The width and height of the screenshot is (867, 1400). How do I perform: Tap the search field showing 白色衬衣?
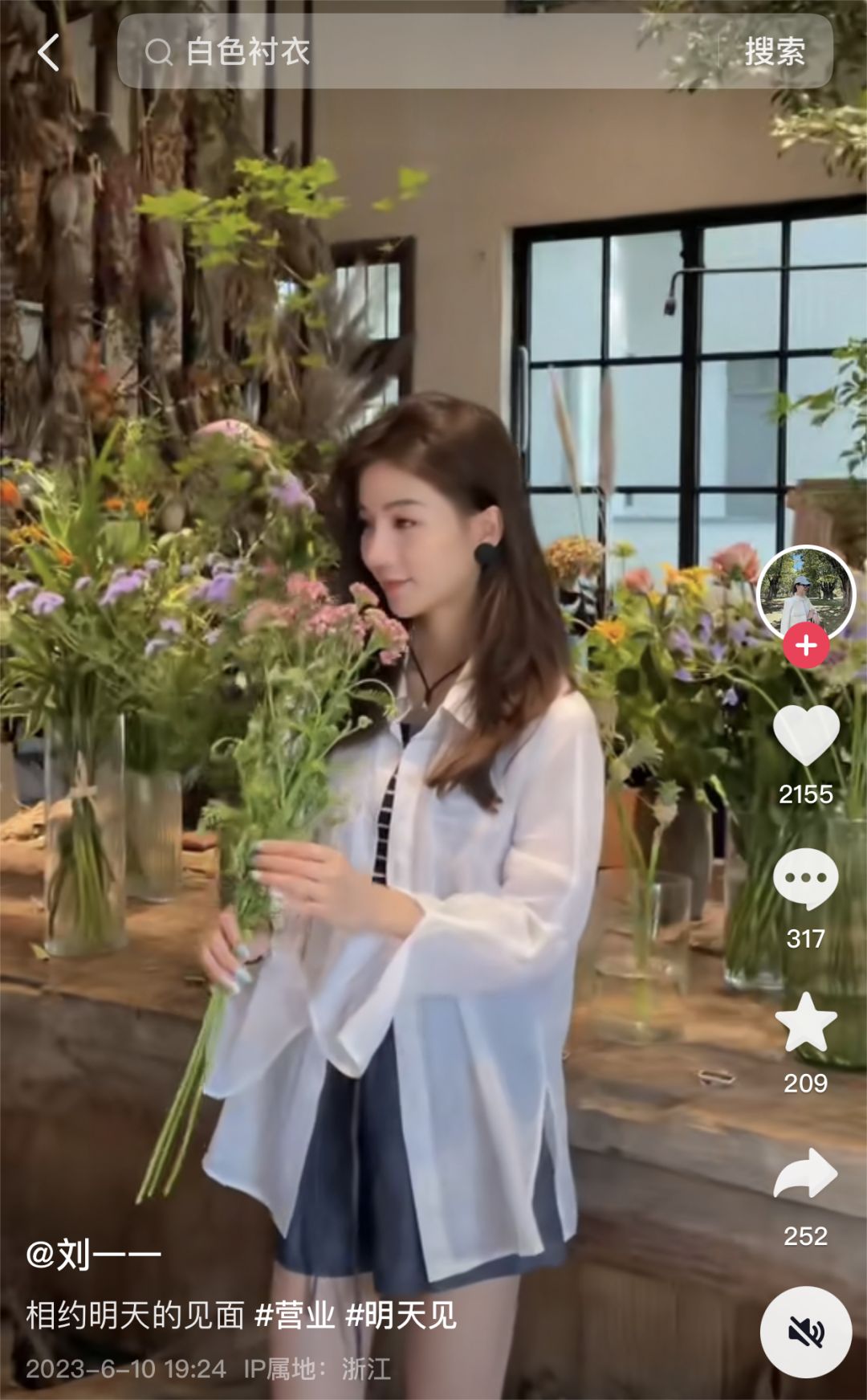pyautogui.click(x=417, y=53)
